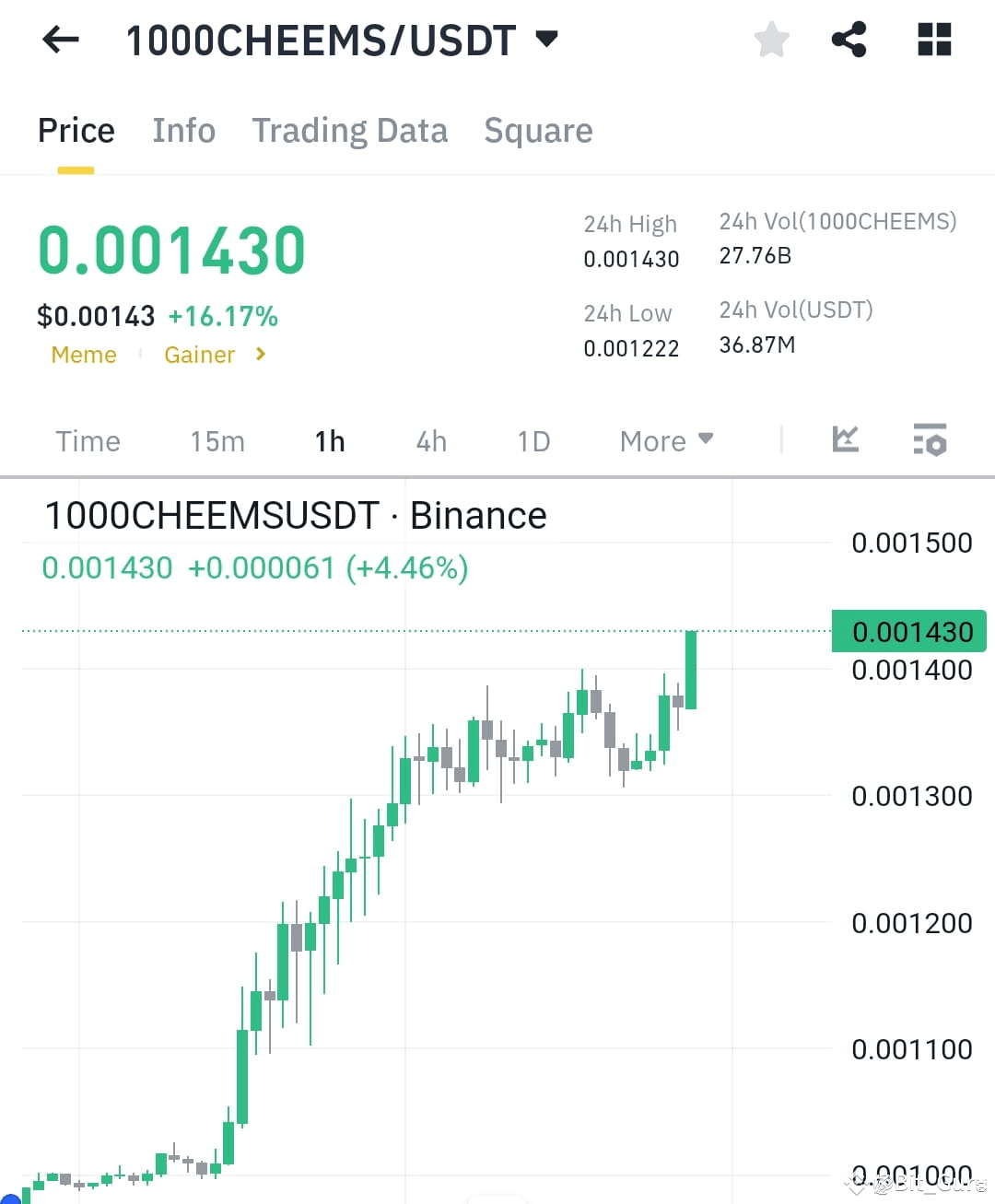Tap the Time interval option
Image resolution: width=995 pixels, height=1204 pixels.
[x=88, y=441]
